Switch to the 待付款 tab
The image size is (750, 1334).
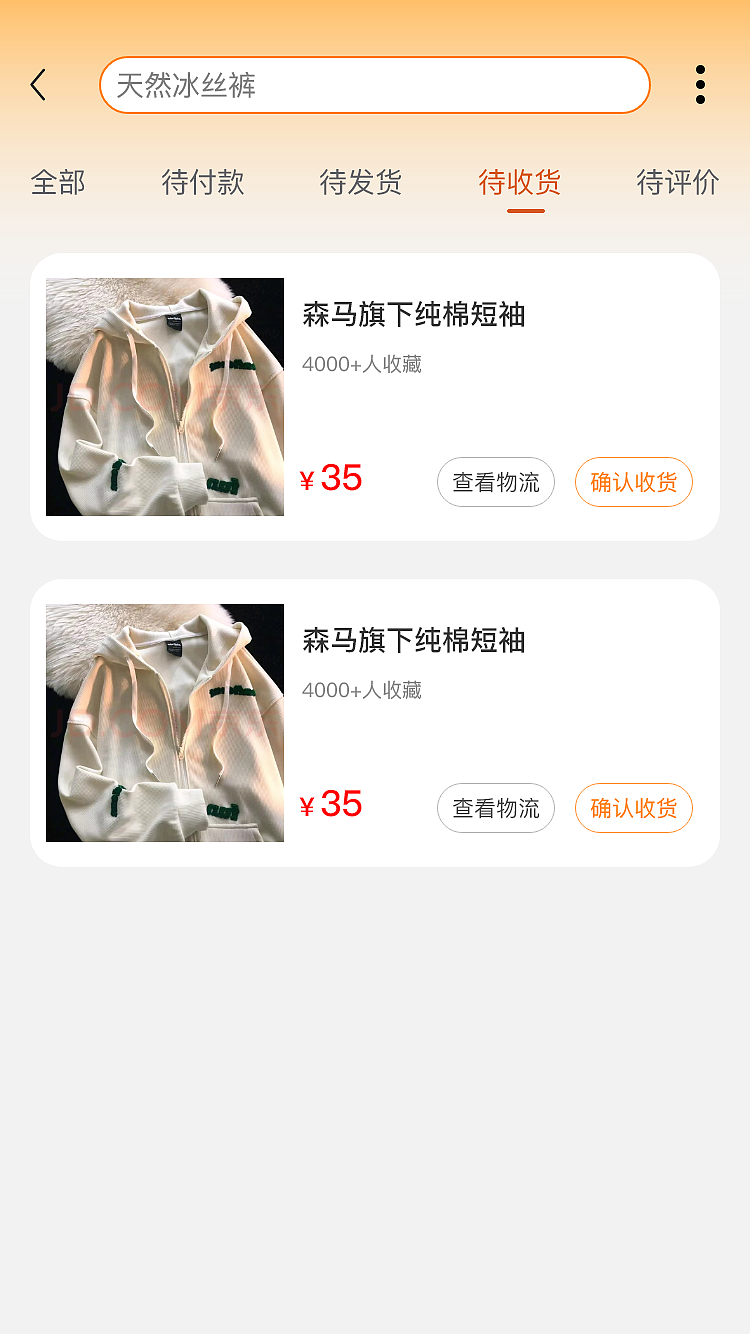point(202,183)
